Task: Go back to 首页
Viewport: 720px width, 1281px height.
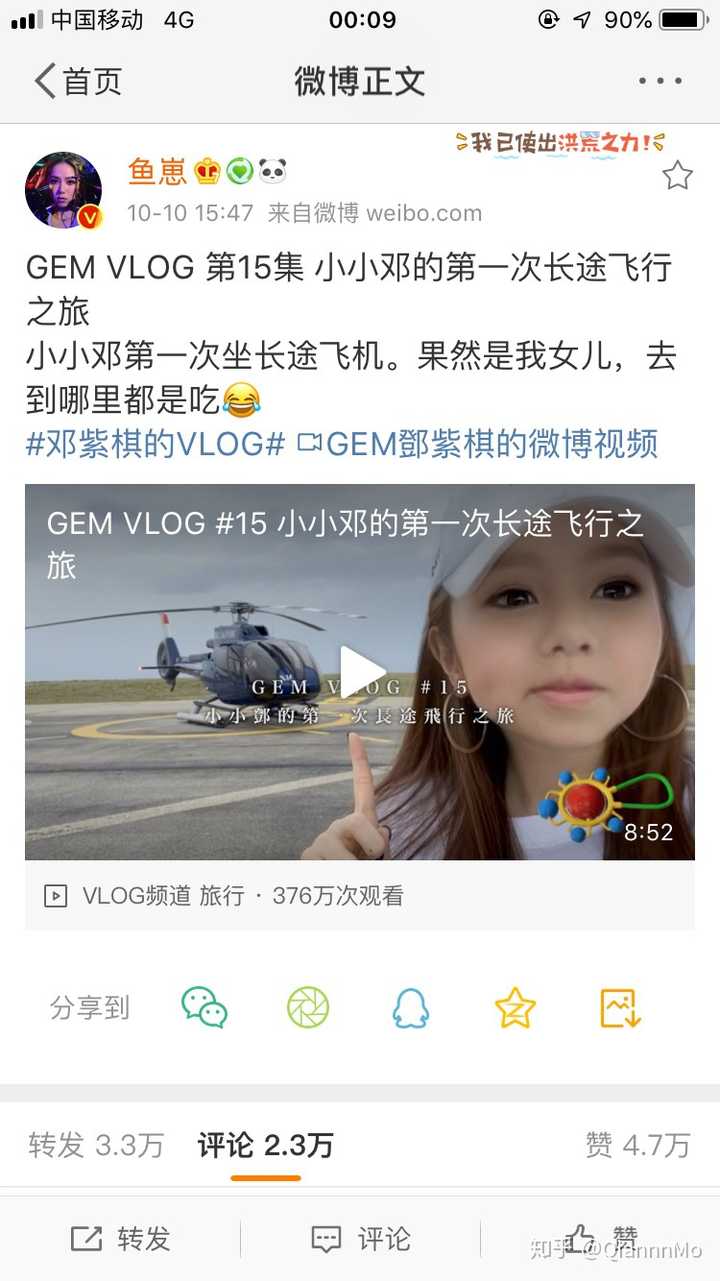Action: click(x=78, y=81)
